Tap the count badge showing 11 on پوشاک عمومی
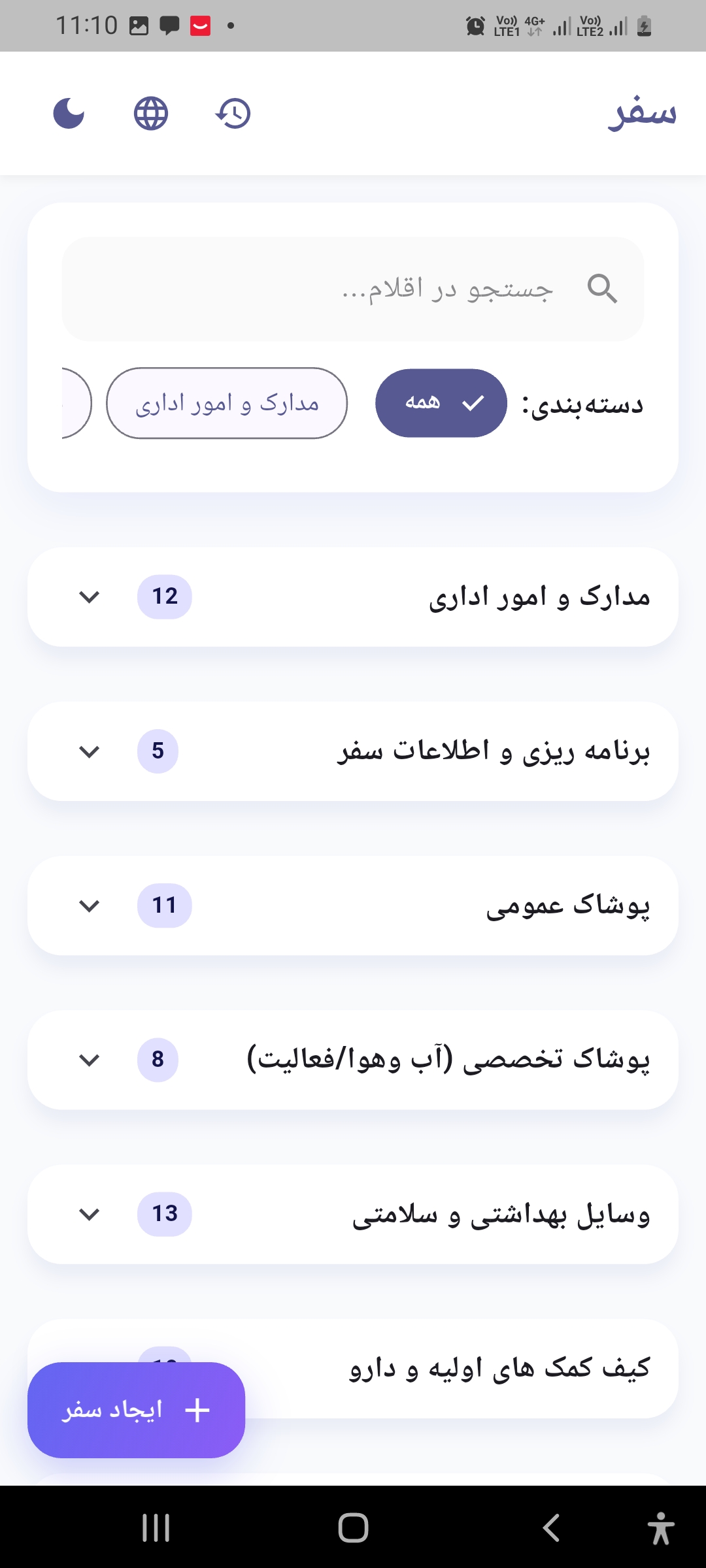The width and height of the screenshot is (706, 1568). pos(164,906)
